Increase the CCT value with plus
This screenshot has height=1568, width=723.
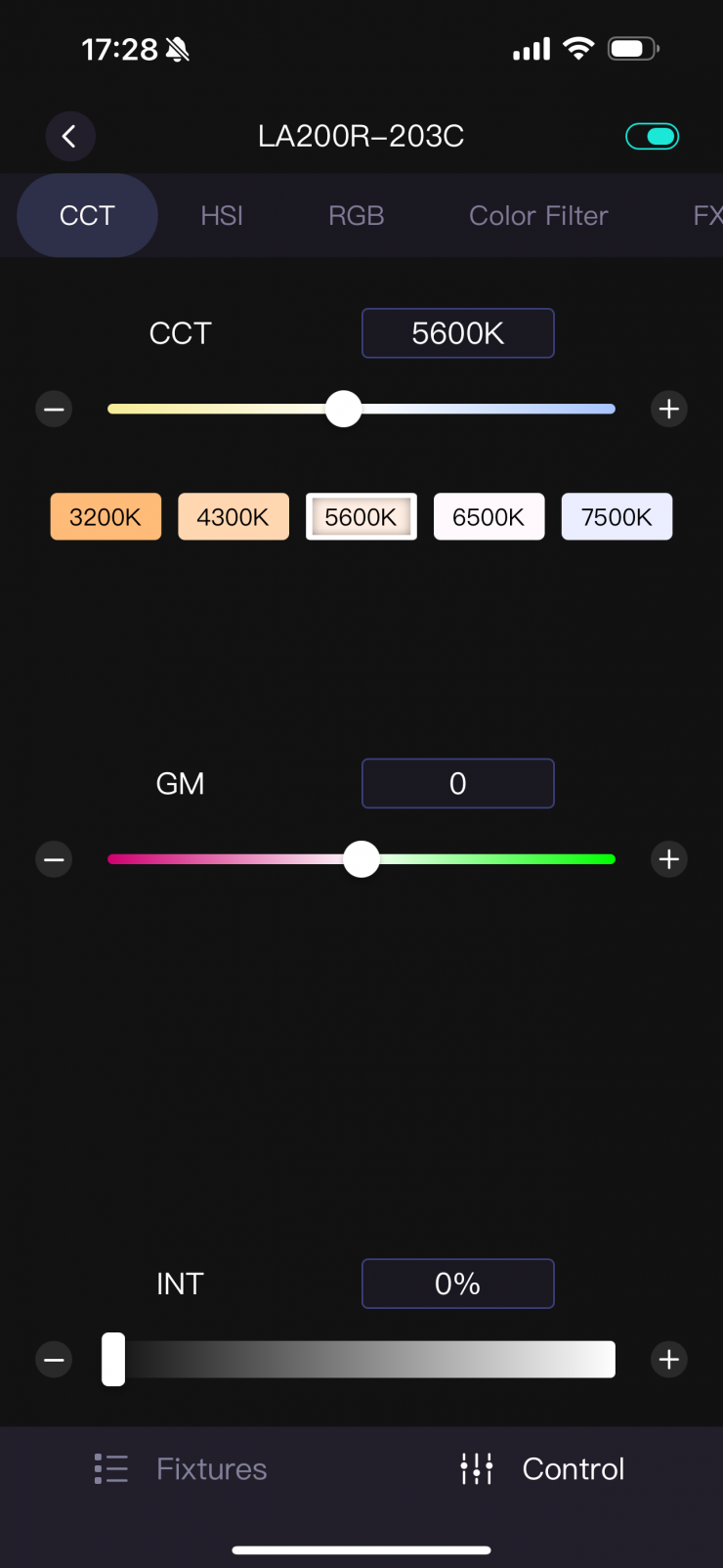click(x=669, y=409)
